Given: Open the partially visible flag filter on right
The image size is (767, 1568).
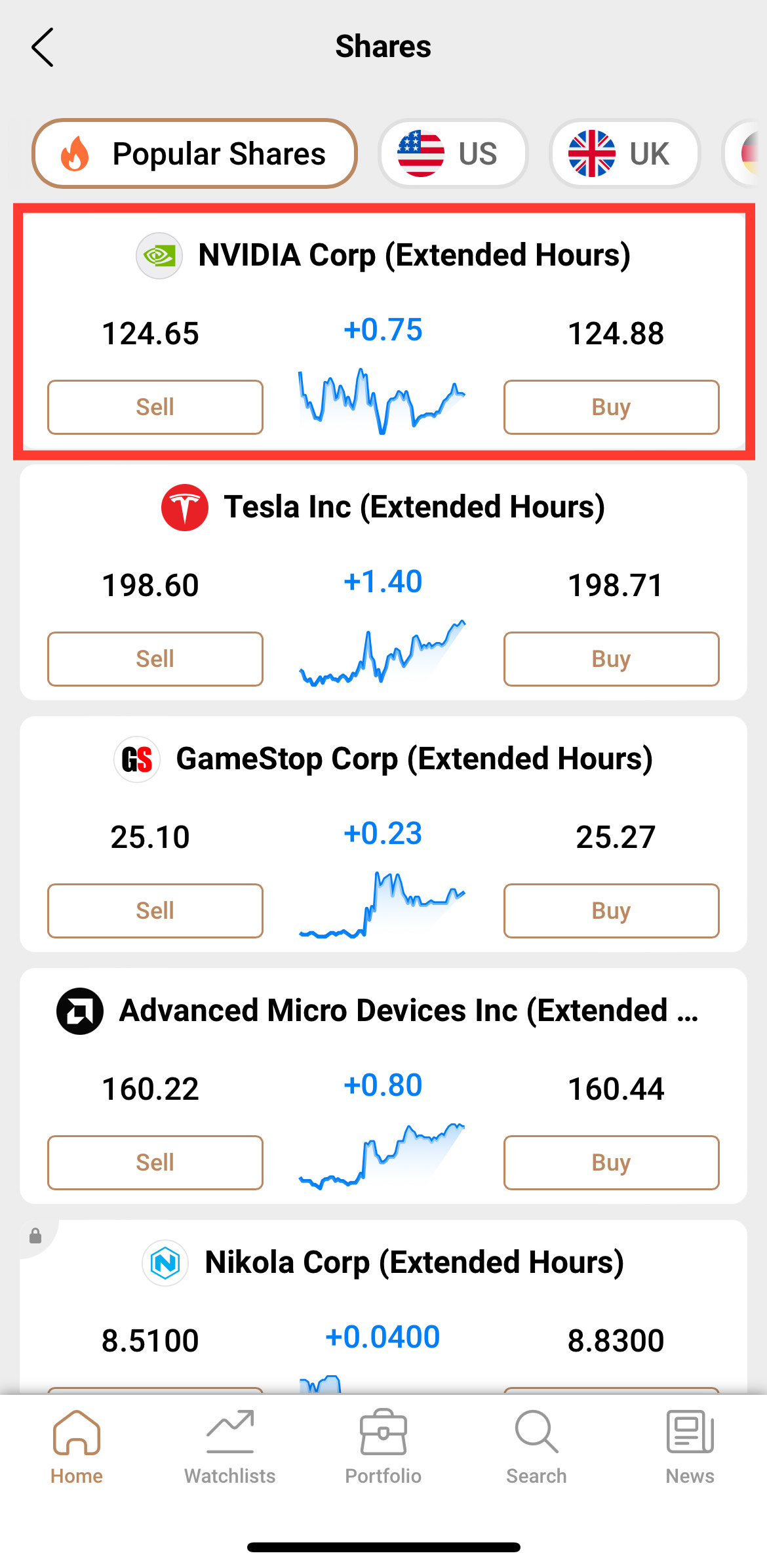Looking at the screenshot, I should [x=751, y=153].
